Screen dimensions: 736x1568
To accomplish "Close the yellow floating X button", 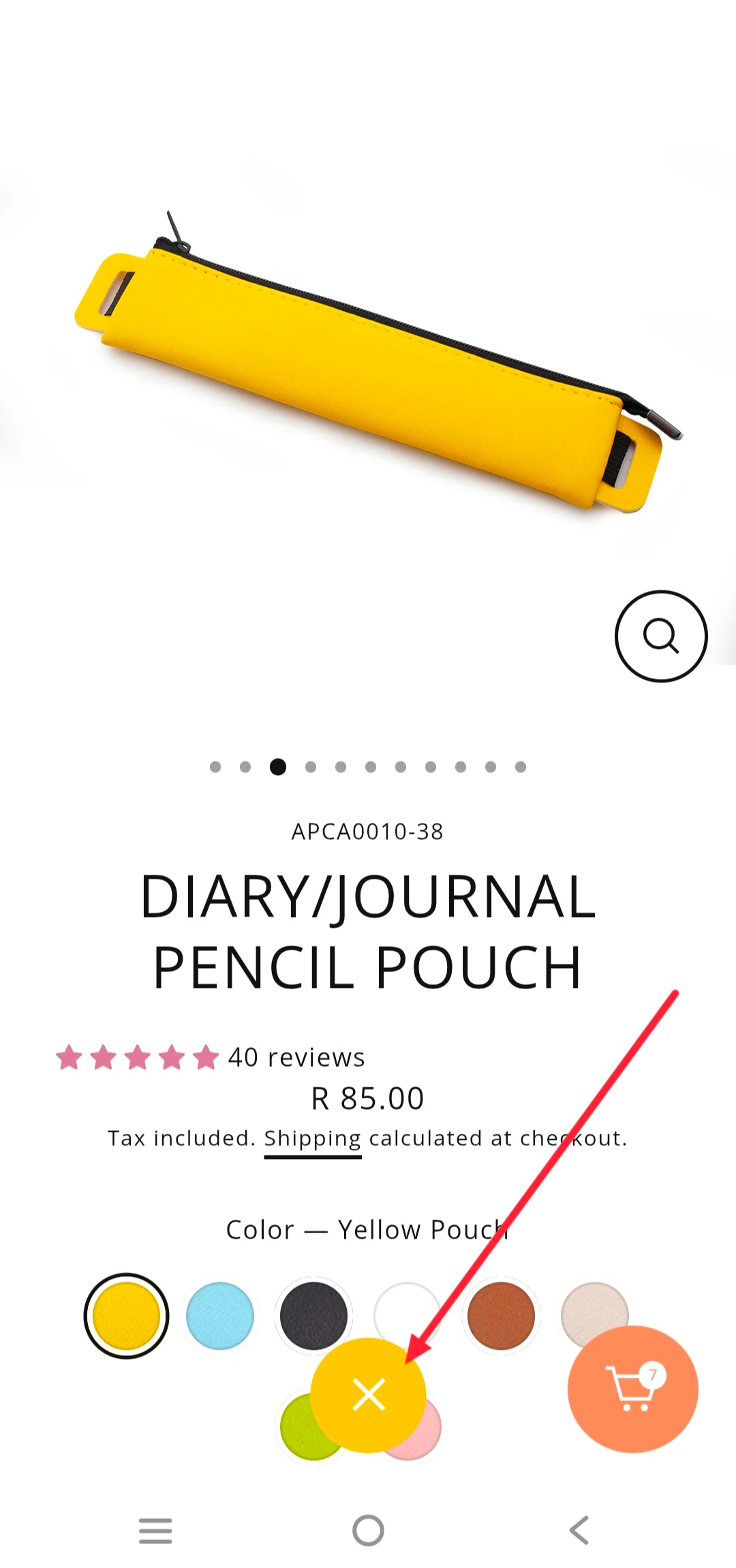I will tap(369, 1394).
